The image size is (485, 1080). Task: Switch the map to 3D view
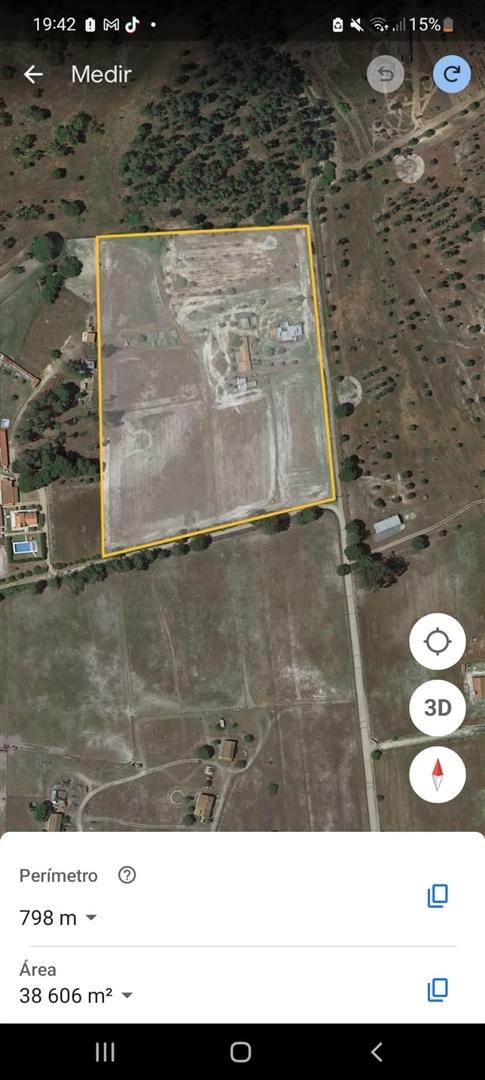(x=437, y=708)
